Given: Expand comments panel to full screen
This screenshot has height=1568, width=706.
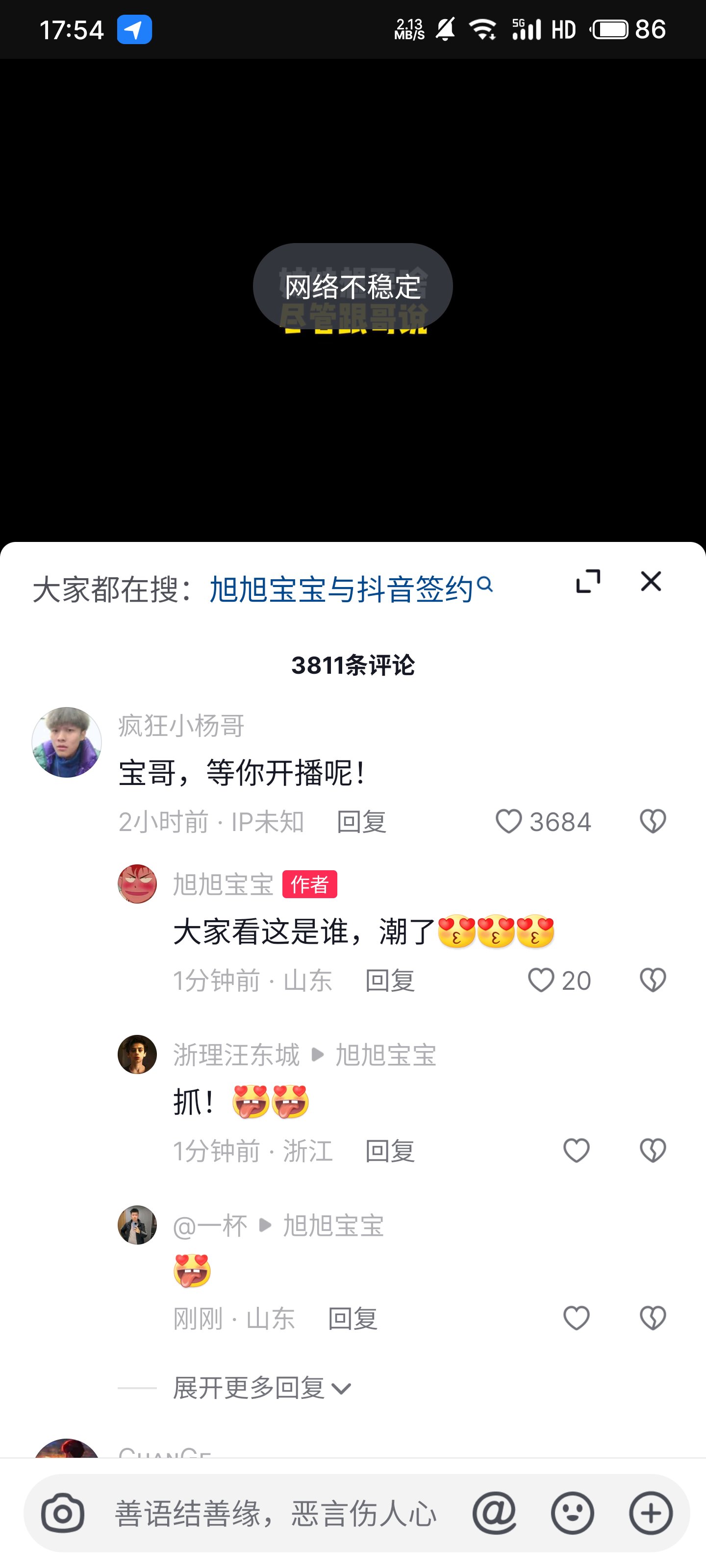Looking at the screenshot, I should pos(588,581).
